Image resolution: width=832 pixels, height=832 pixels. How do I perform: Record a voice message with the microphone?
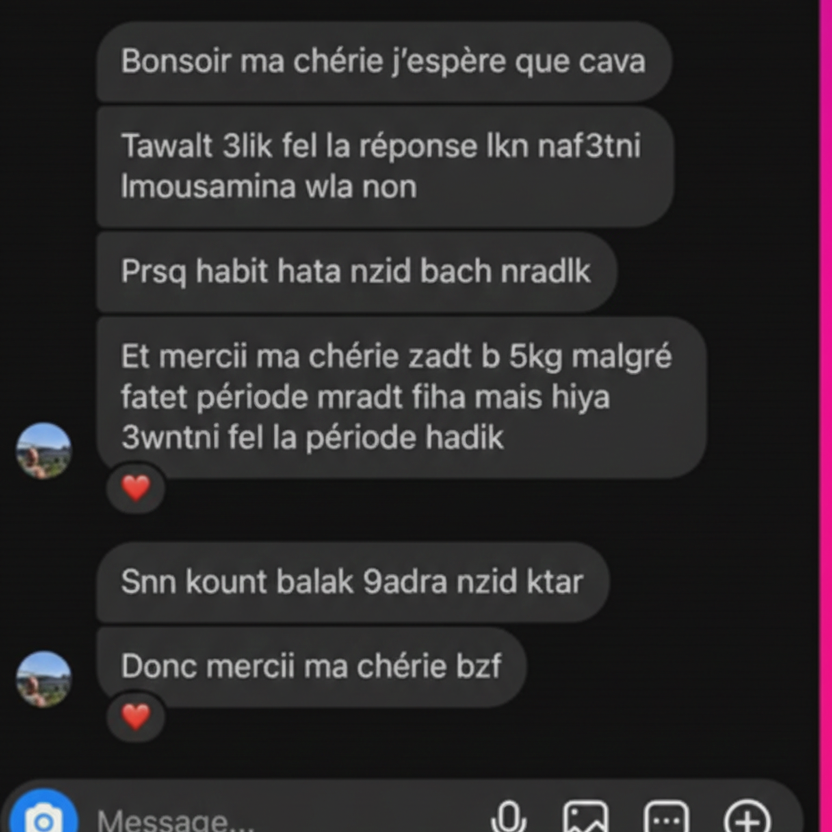tap(509, 817)
